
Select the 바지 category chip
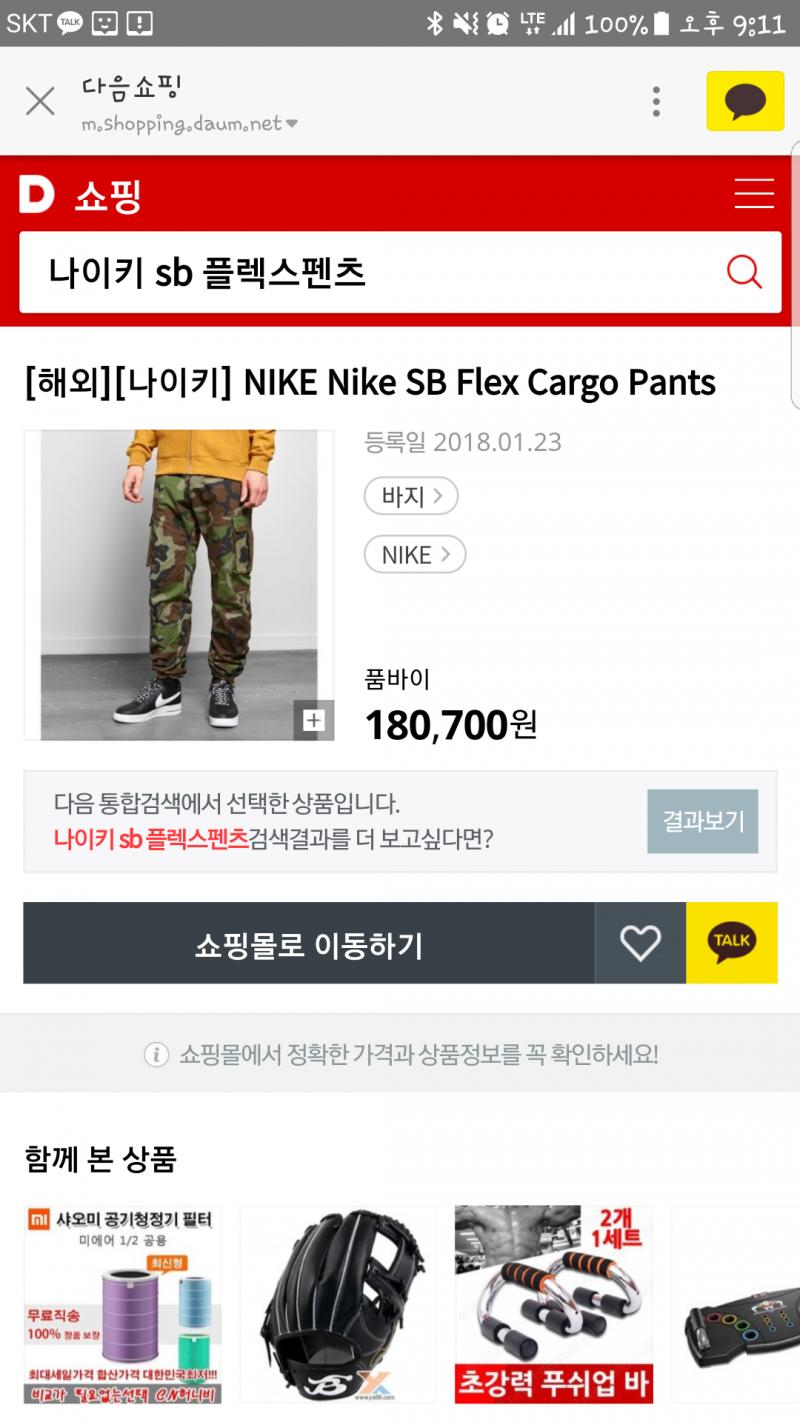click(x=411, y=496)
